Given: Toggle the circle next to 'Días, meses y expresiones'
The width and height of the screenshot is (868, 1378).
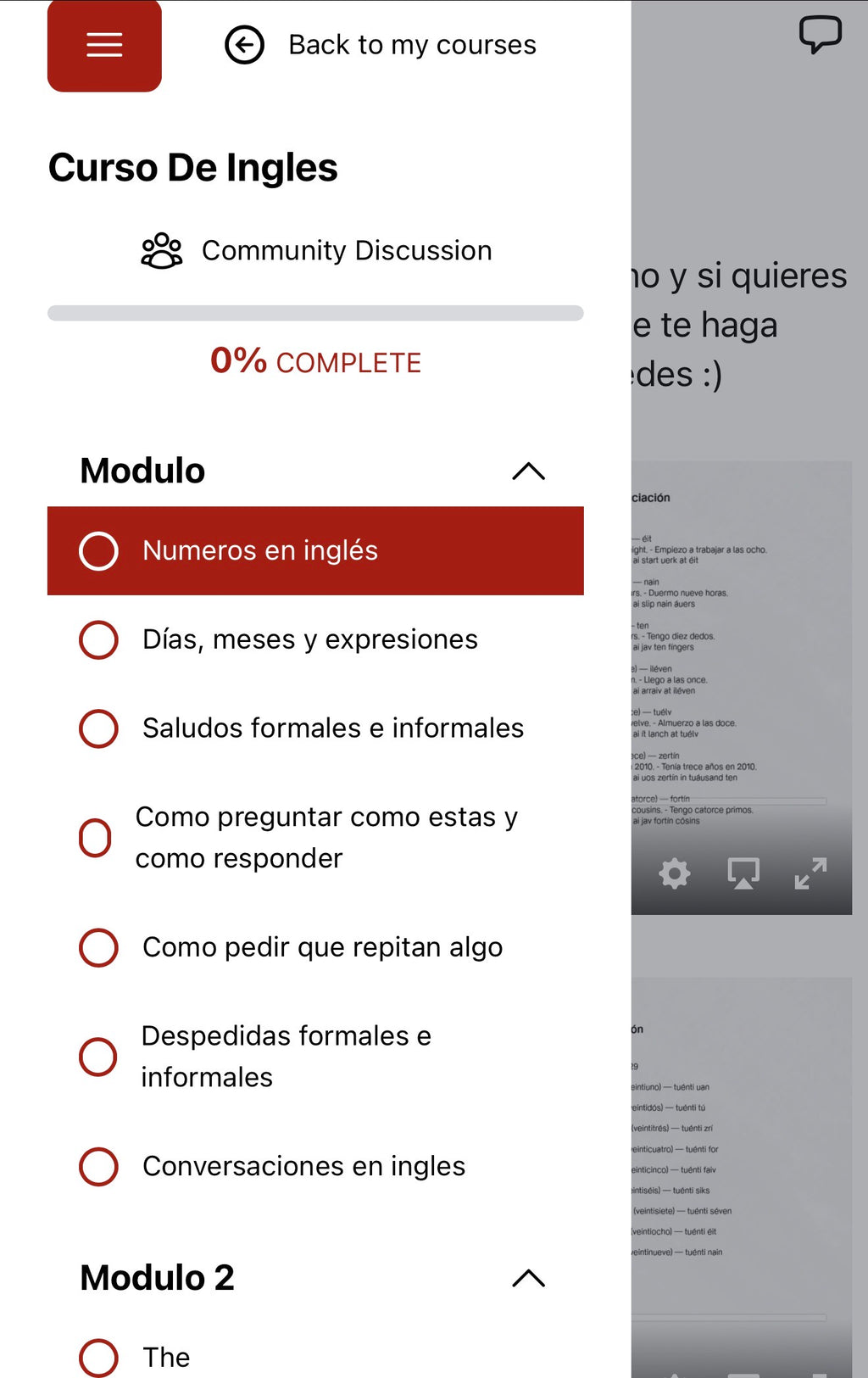Looking at the screenshot, I should pos(97,640).
